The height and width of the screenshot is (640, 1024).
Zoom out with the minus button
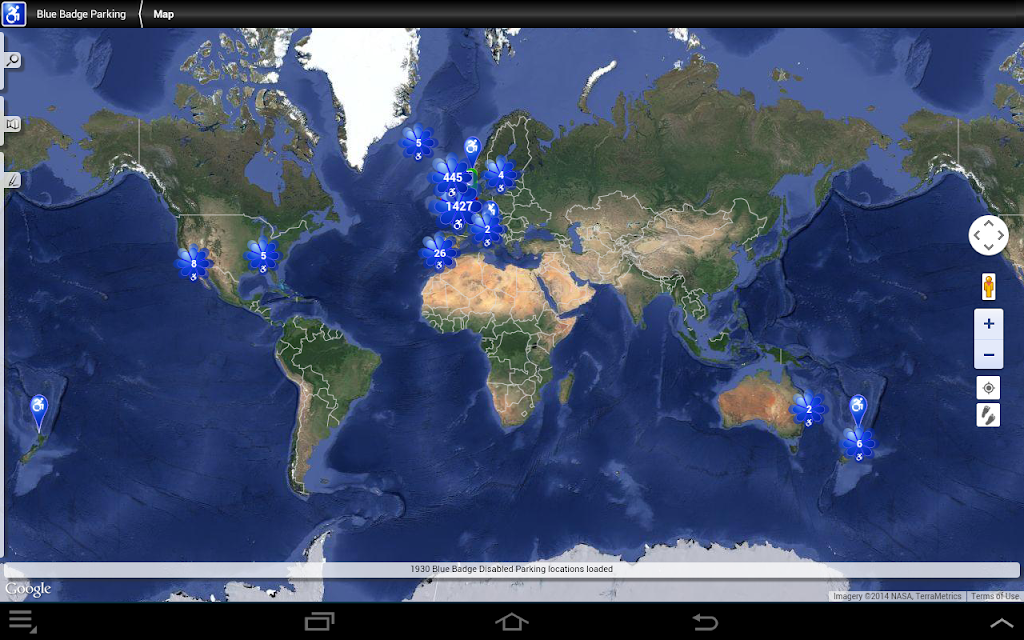(989, 355)
